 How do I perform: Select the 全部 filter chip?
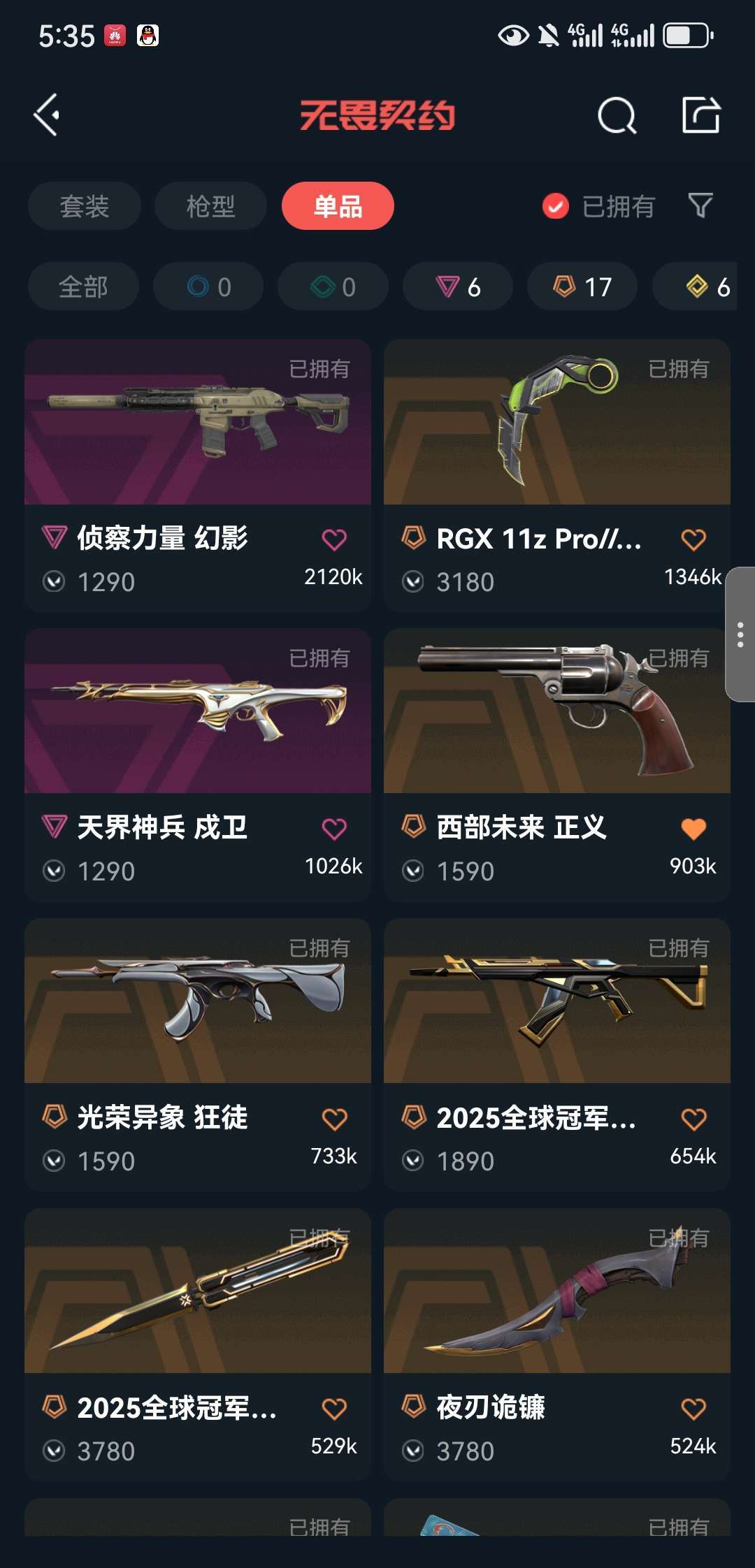tap(83, 286)
